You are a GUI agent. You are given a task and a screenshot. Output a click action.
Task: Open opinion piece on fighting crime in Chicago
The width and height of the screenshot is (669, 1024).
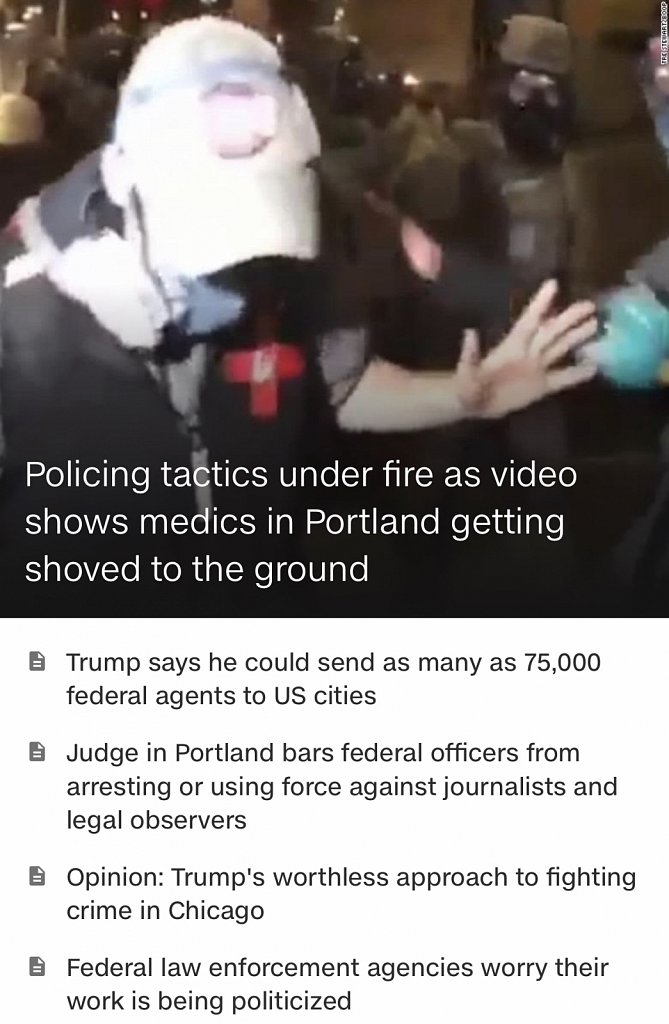tap(350, 894)
